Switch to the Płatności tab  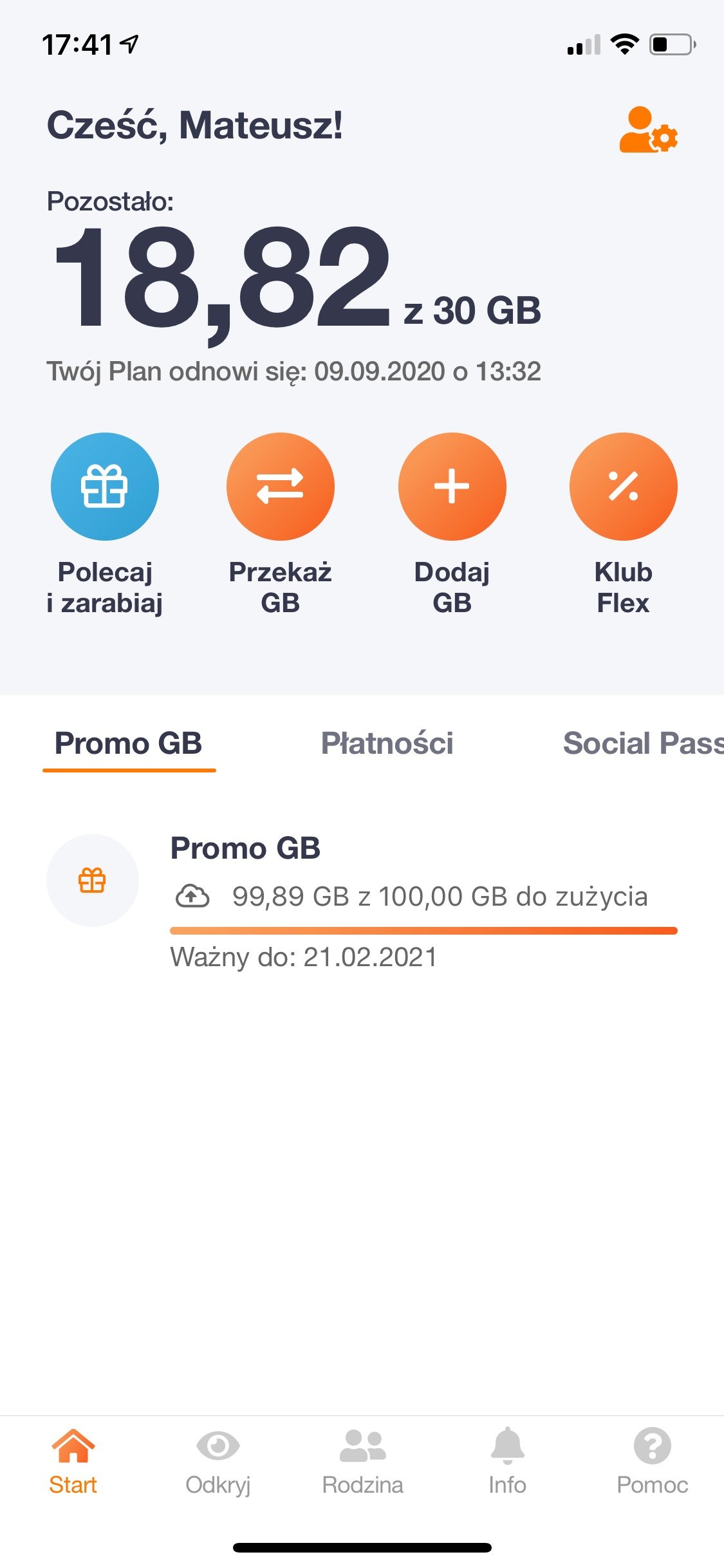click(387, 743)
